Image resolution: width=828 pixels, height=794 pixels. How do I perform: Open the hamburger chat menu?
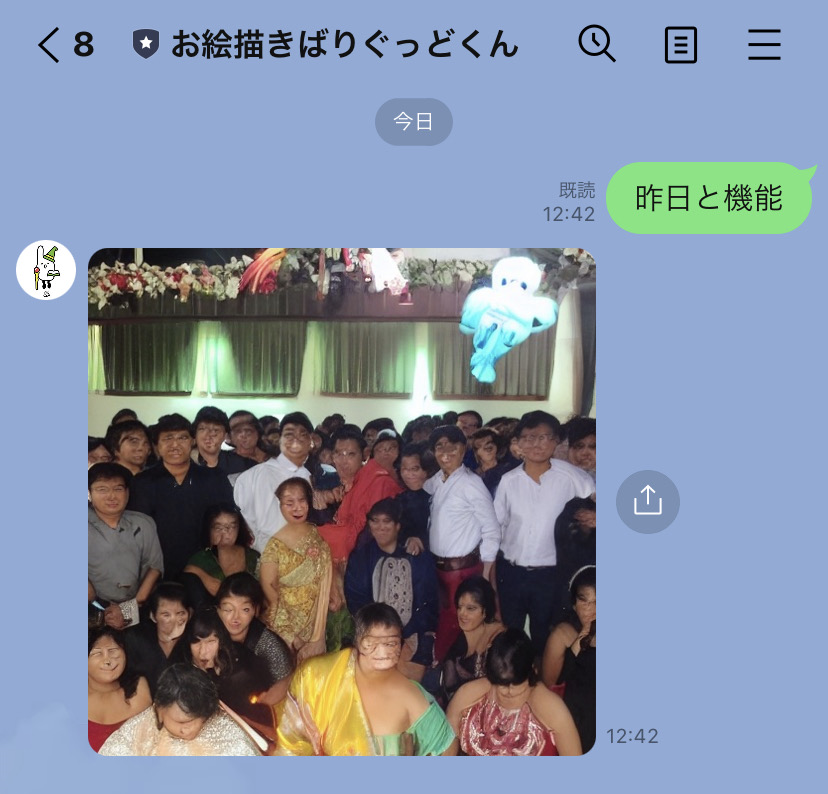click(765, 45)
